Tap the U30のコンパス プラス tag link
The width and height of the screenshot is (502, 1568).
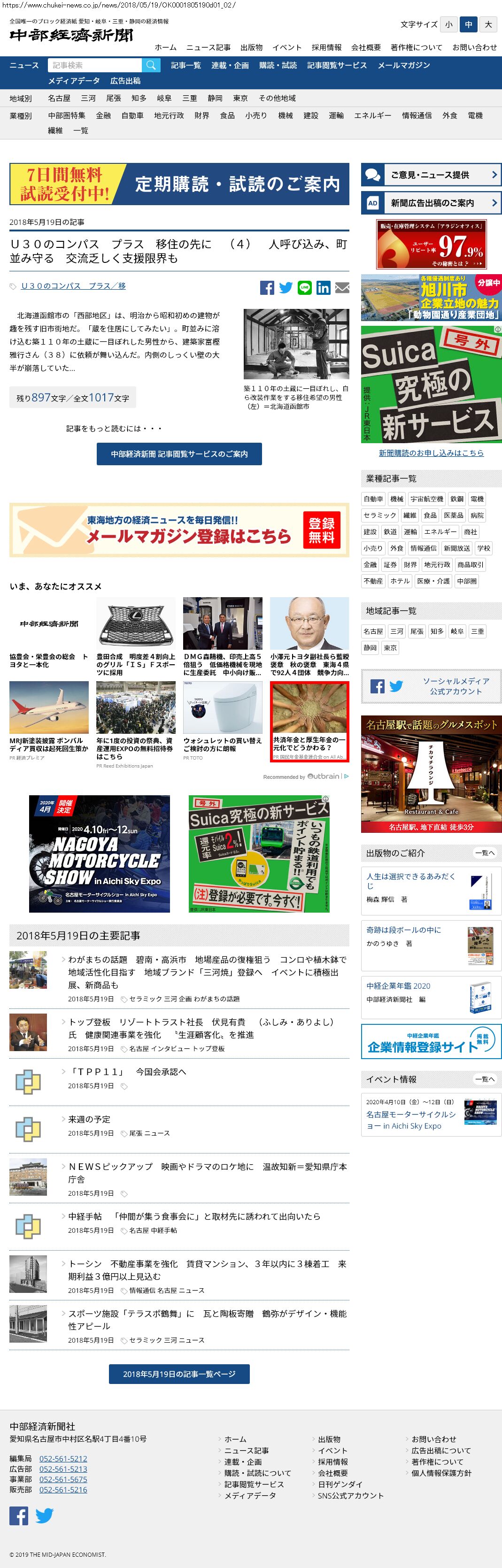(x=73, y=285)
